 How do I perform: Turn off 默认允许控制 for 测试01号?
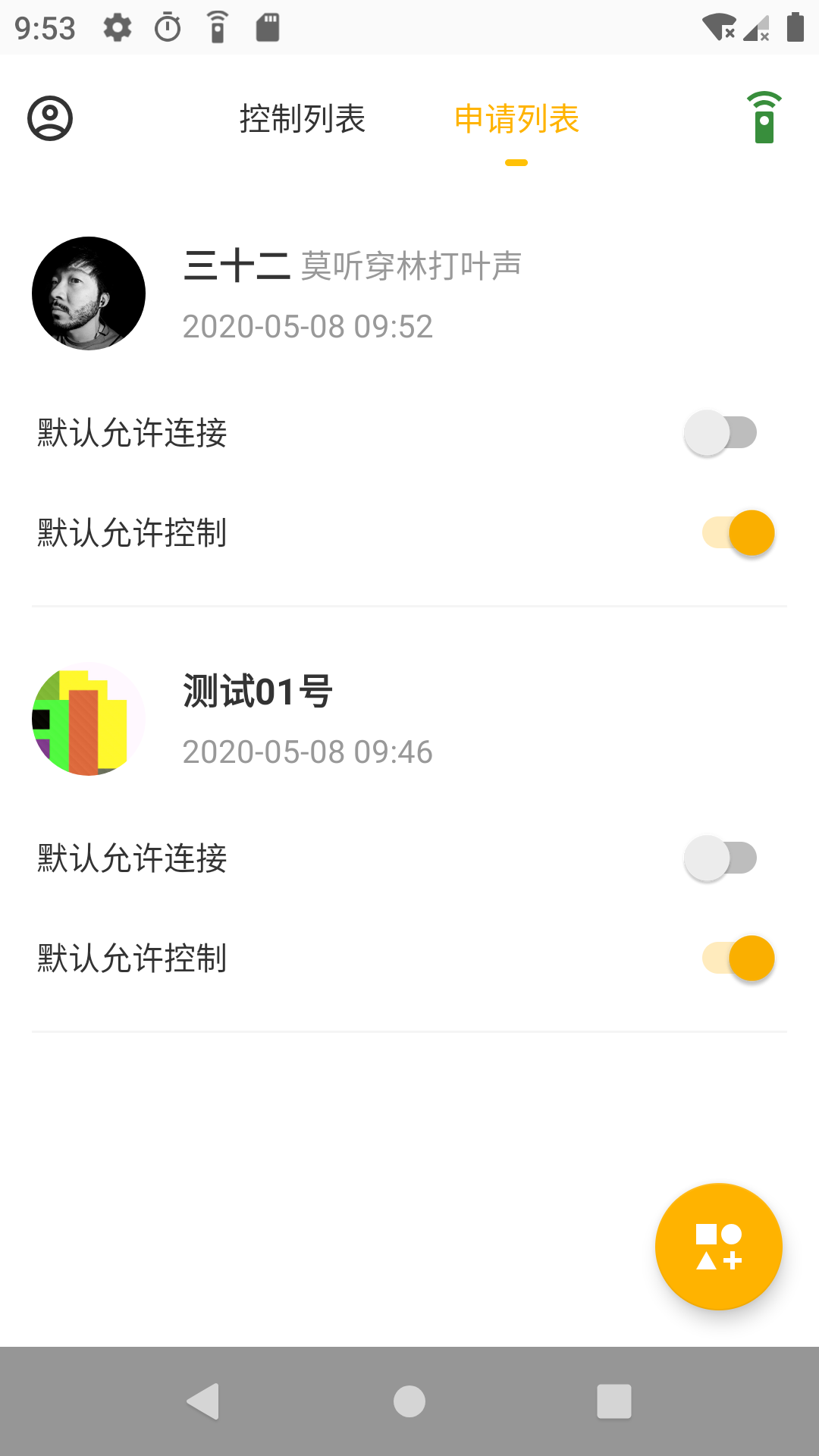(738, 959)
